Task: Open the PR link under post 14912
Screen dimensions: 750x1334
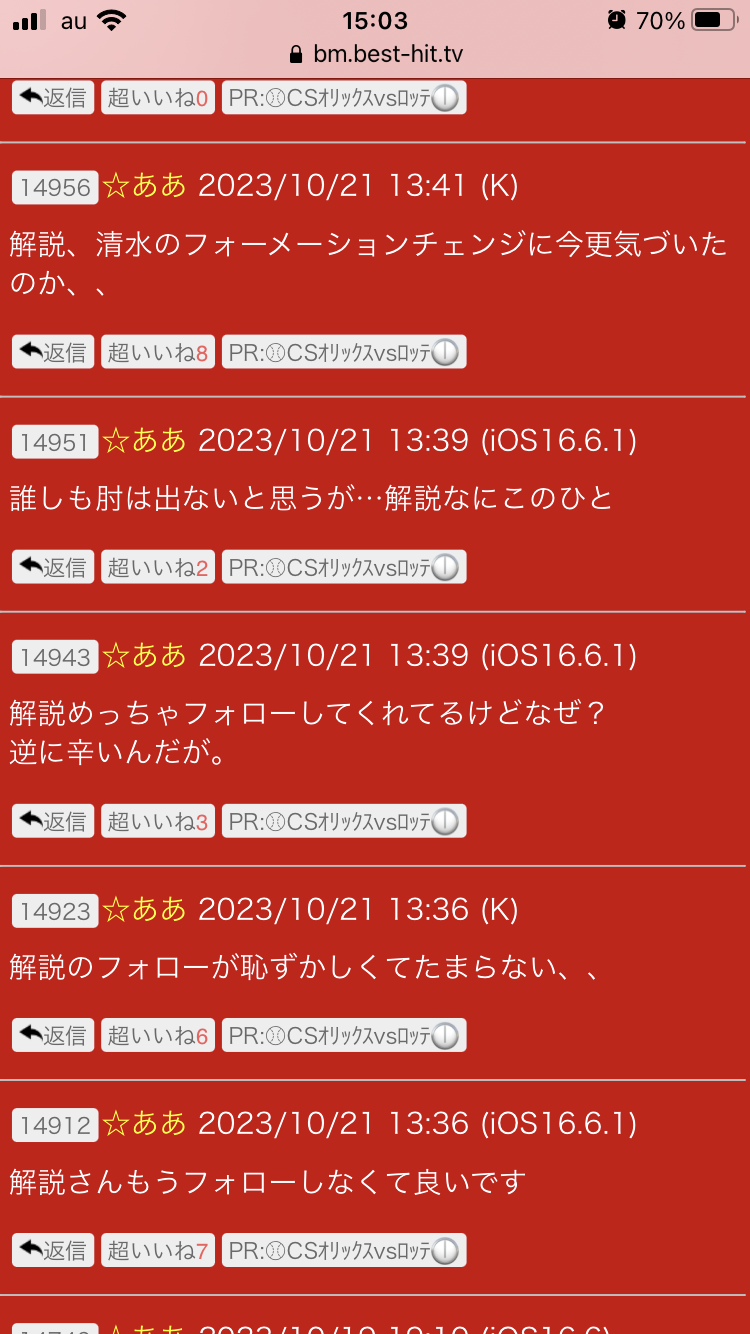Action: [x=344, y=1250]
